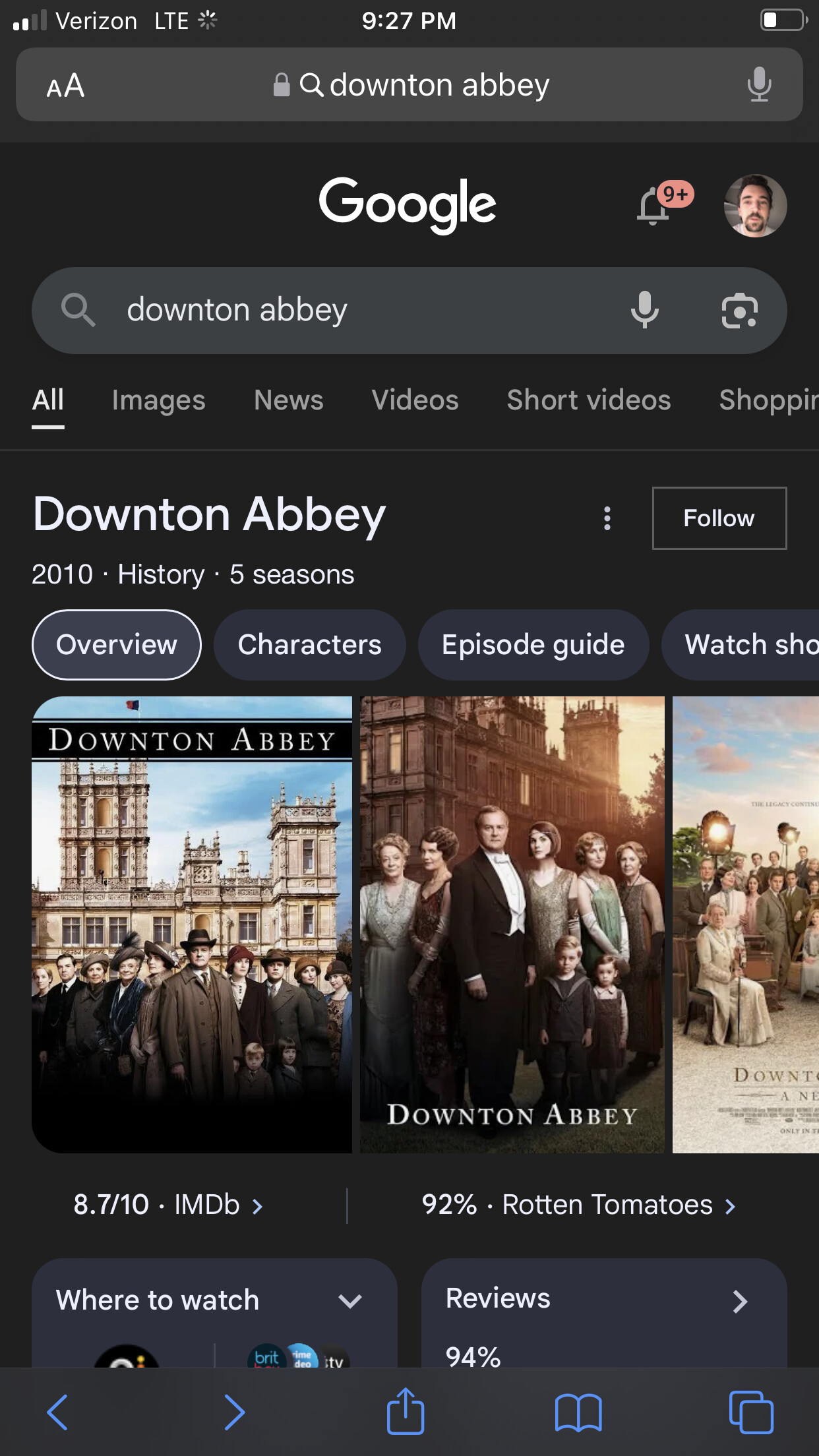This screenshot has width=819, height=1456.
Task: Follow Downton Abbey
Action: (x=719, y=518)
